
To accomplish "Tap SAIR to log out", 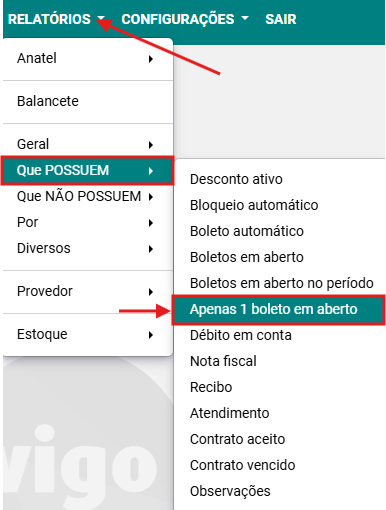I will (x=281, y=19).
